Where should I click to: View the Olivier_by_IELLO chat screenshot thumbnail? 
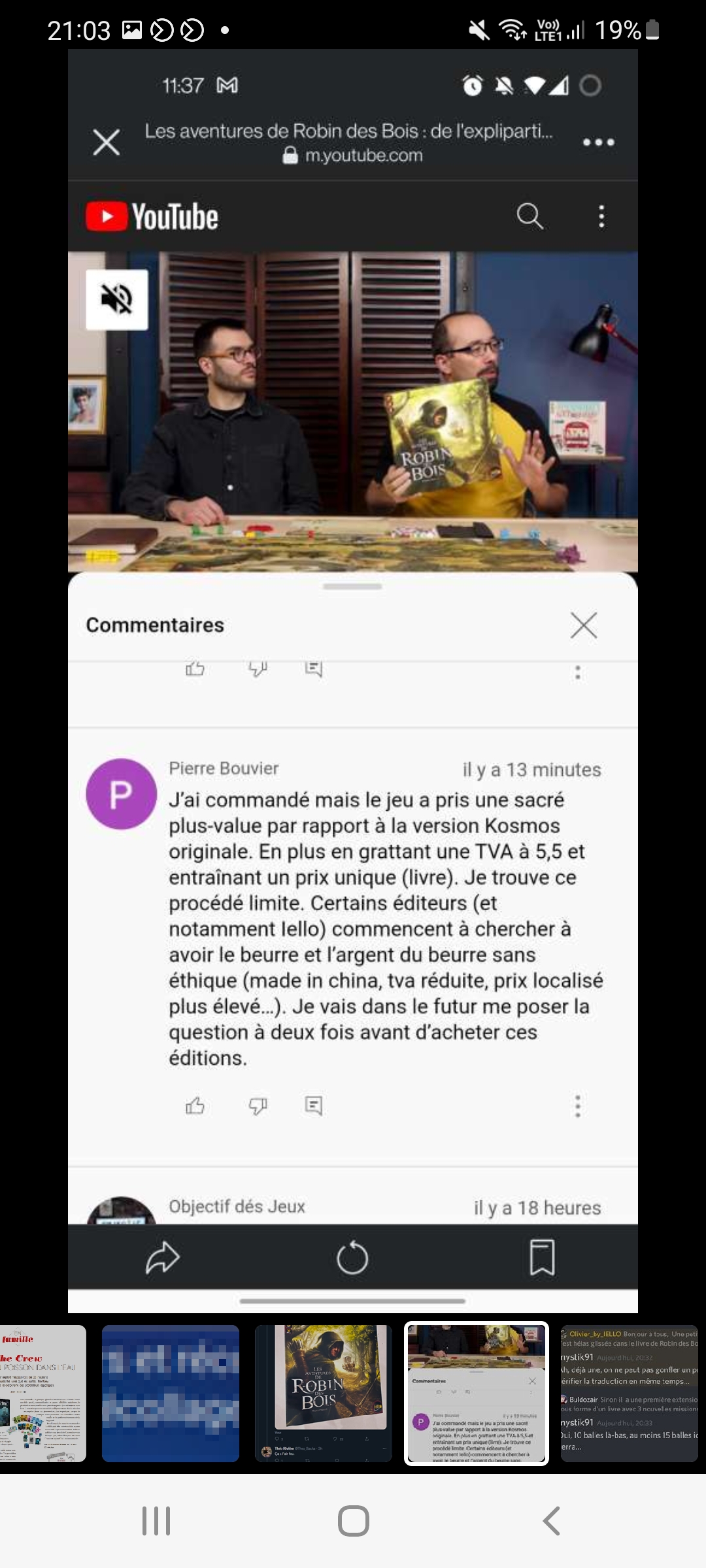coord(630,1393)
